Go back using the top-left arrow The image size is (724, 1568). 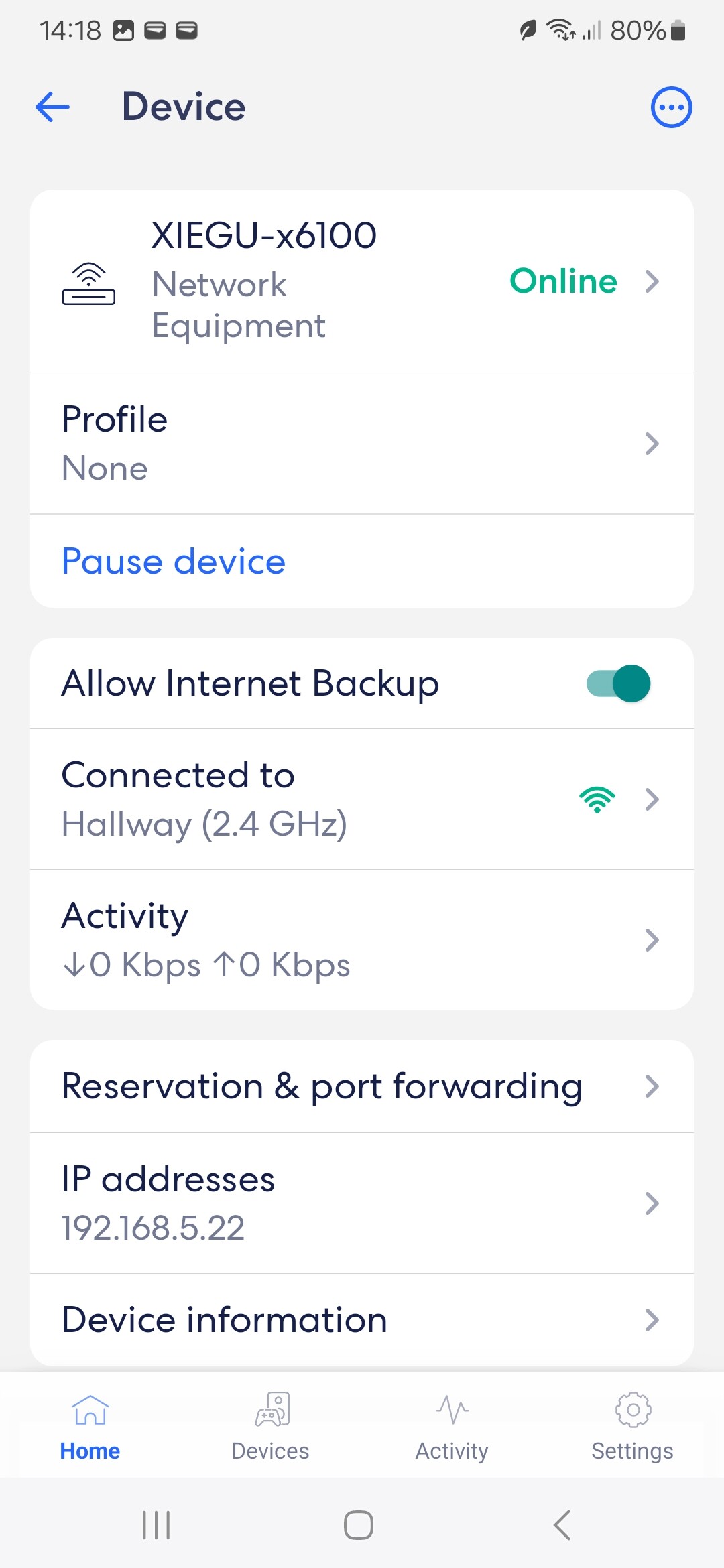pyautogui.click(x=53, y=107)
